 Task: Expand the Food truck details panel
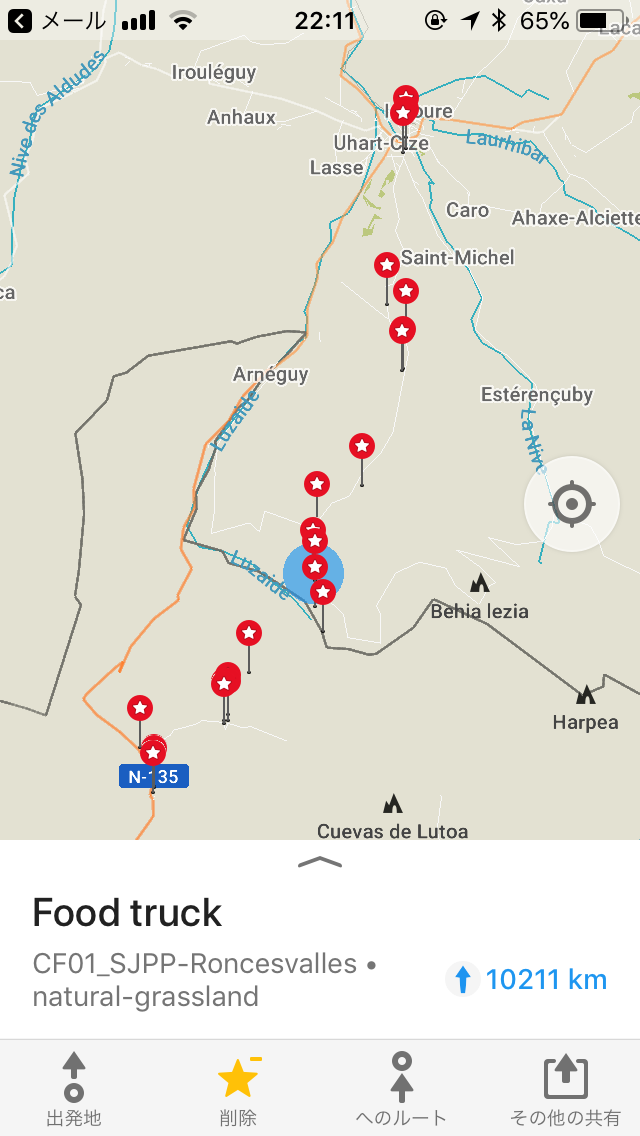[x=320, y=862]
